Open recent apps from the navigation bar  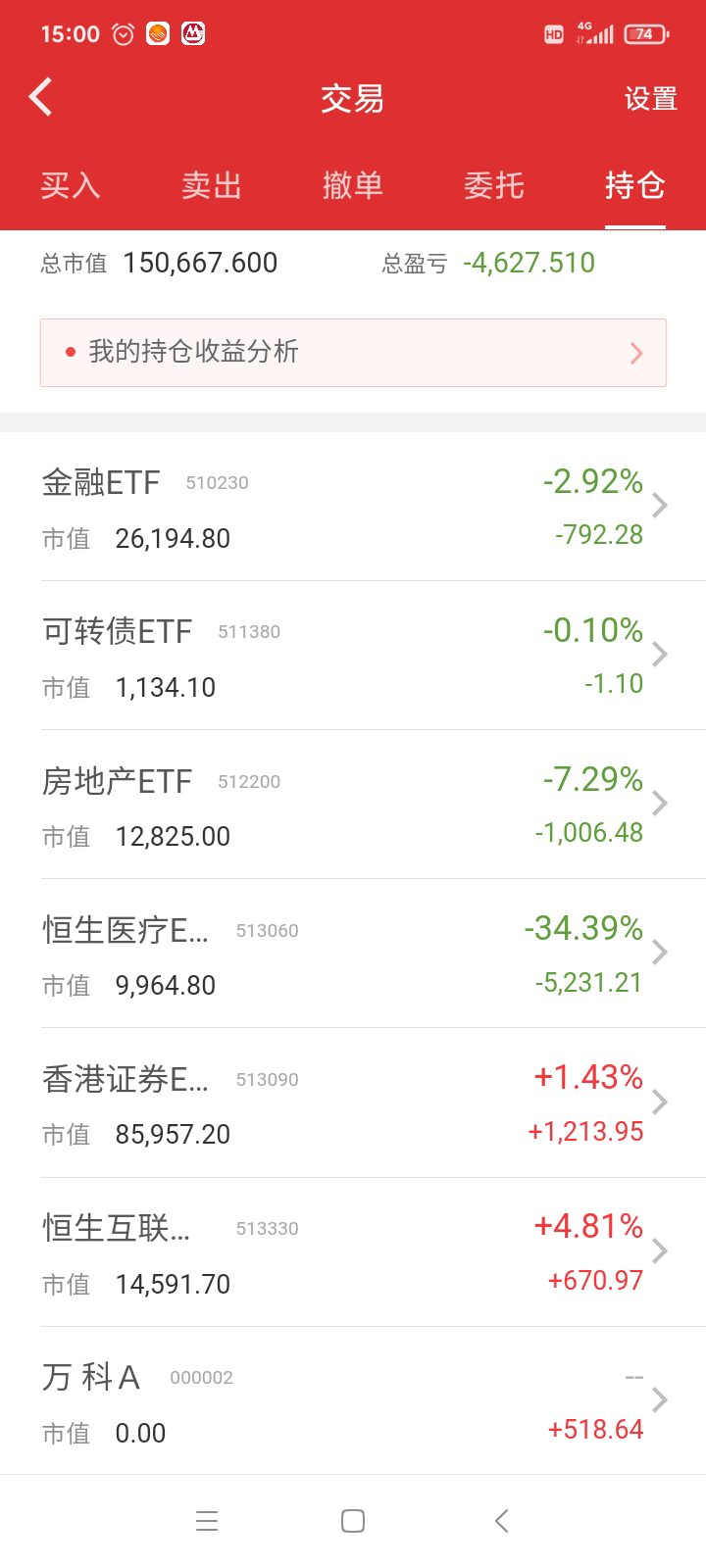coord(207,1521)
